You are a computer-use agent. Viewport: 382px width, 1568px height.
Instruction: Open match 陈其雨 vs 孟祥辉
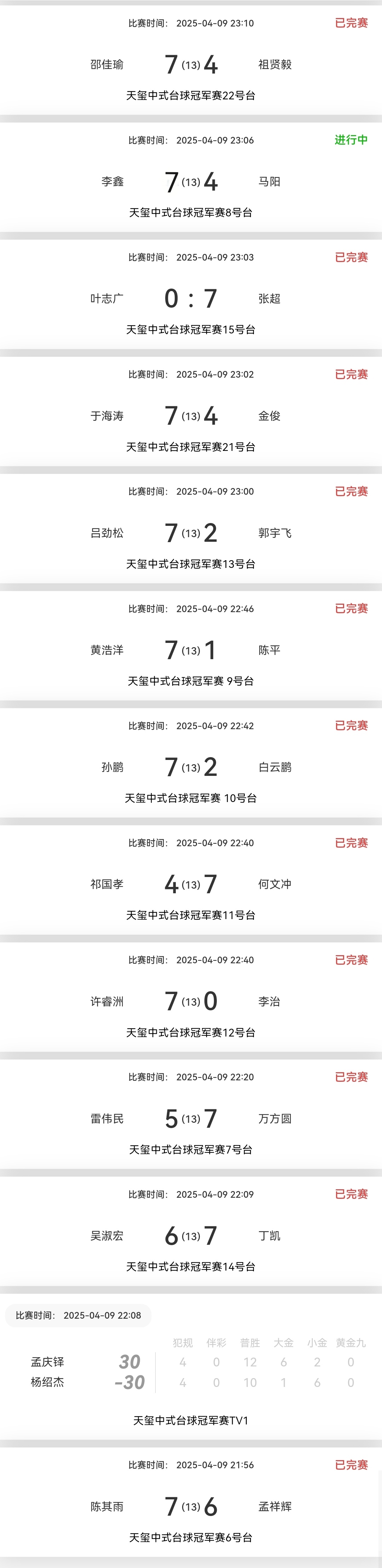tap(191, 1506)
